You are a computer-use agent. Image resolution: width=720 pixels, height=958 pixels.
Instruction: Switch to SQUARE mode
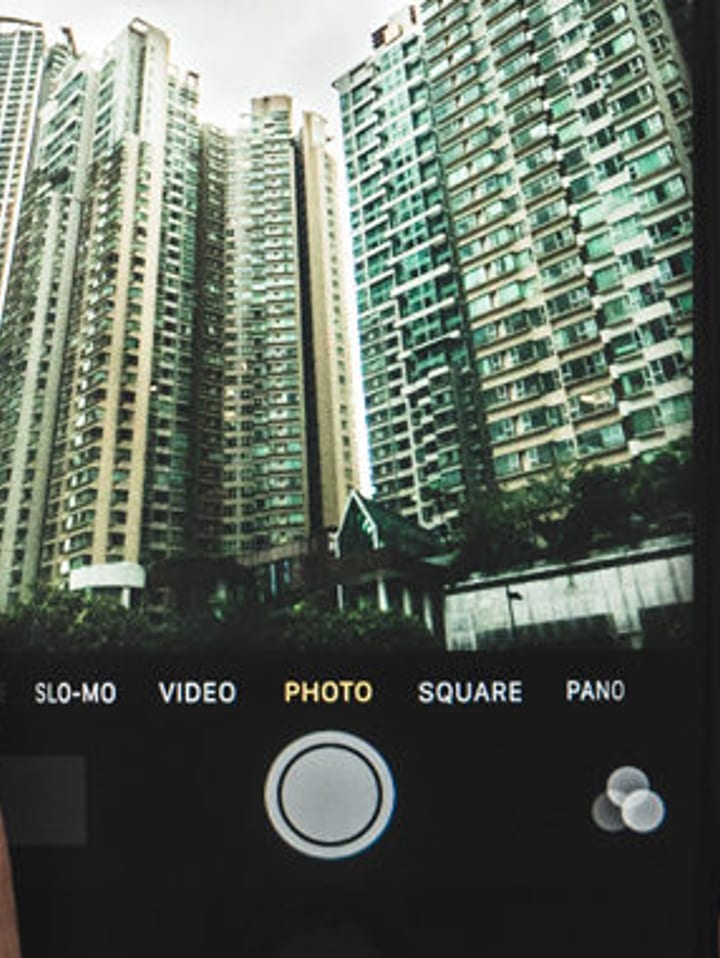(x=470, y=692)
